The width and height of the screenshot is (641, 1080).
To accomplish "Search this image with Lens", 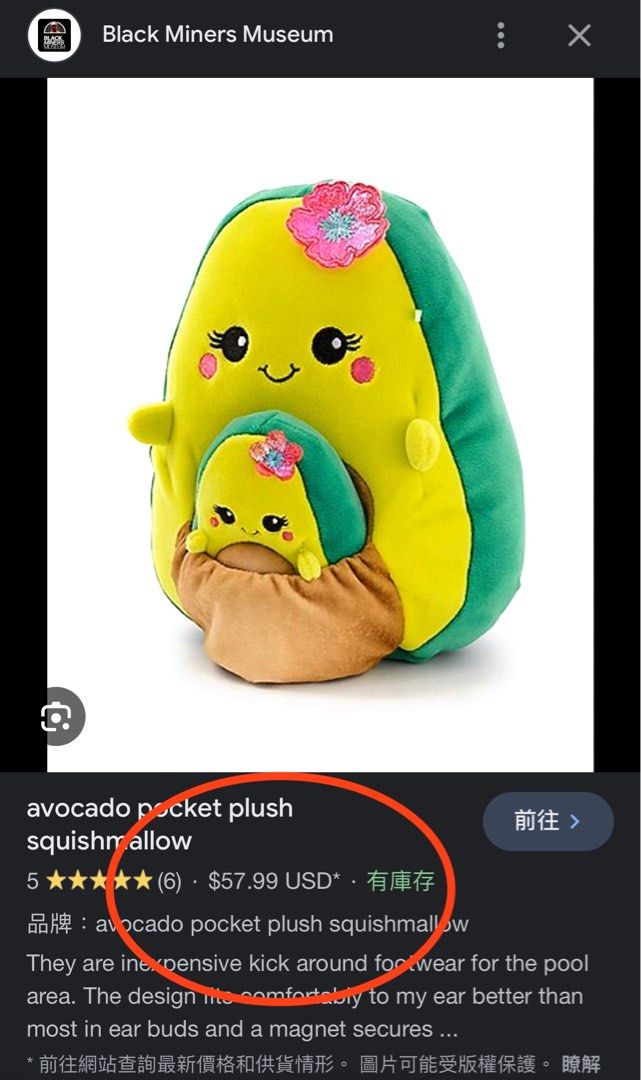I will tap(55, 716).
